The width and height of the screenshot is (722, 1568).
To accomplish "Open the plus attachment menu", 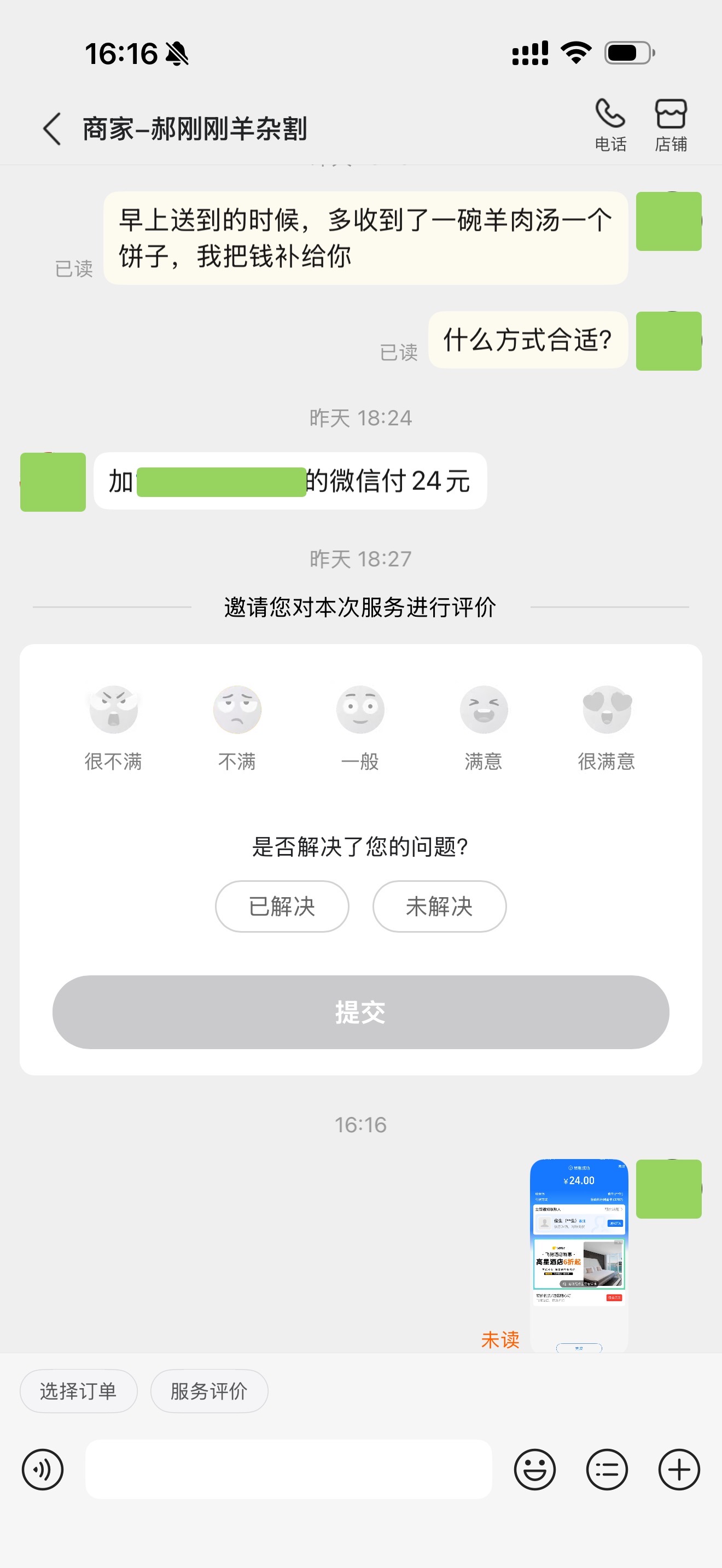I will (679, 1470).
